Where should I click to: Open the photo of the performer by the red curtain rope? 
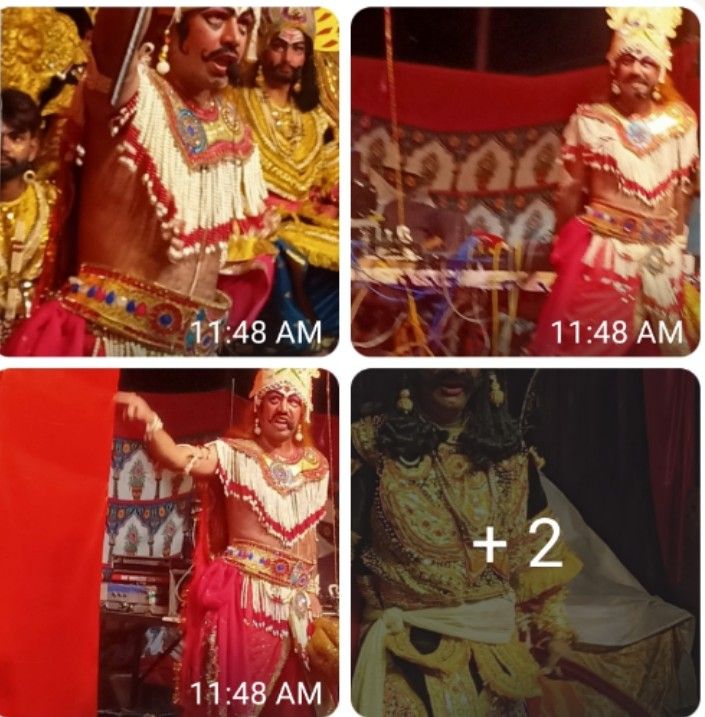[525, 180]
